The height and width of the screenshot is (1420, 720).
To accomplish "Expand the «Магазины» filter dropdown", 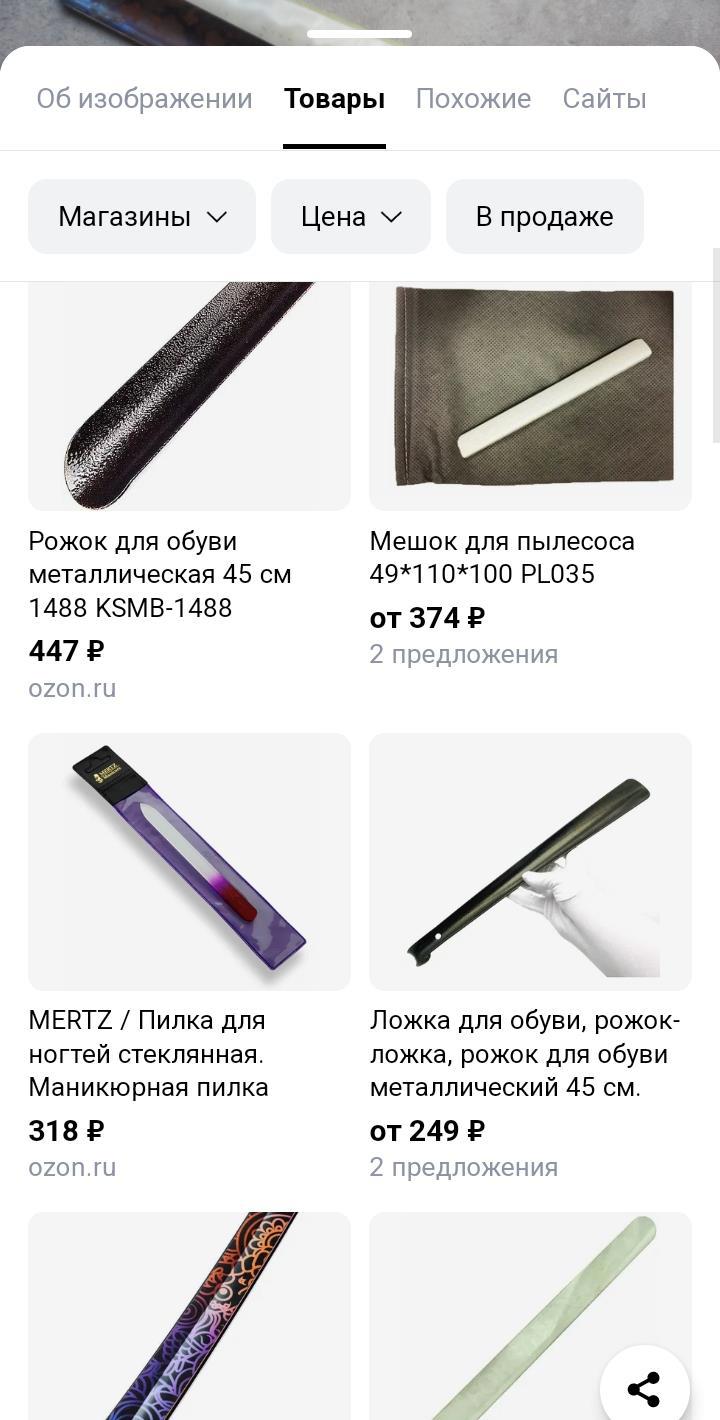I will point(142,217).
